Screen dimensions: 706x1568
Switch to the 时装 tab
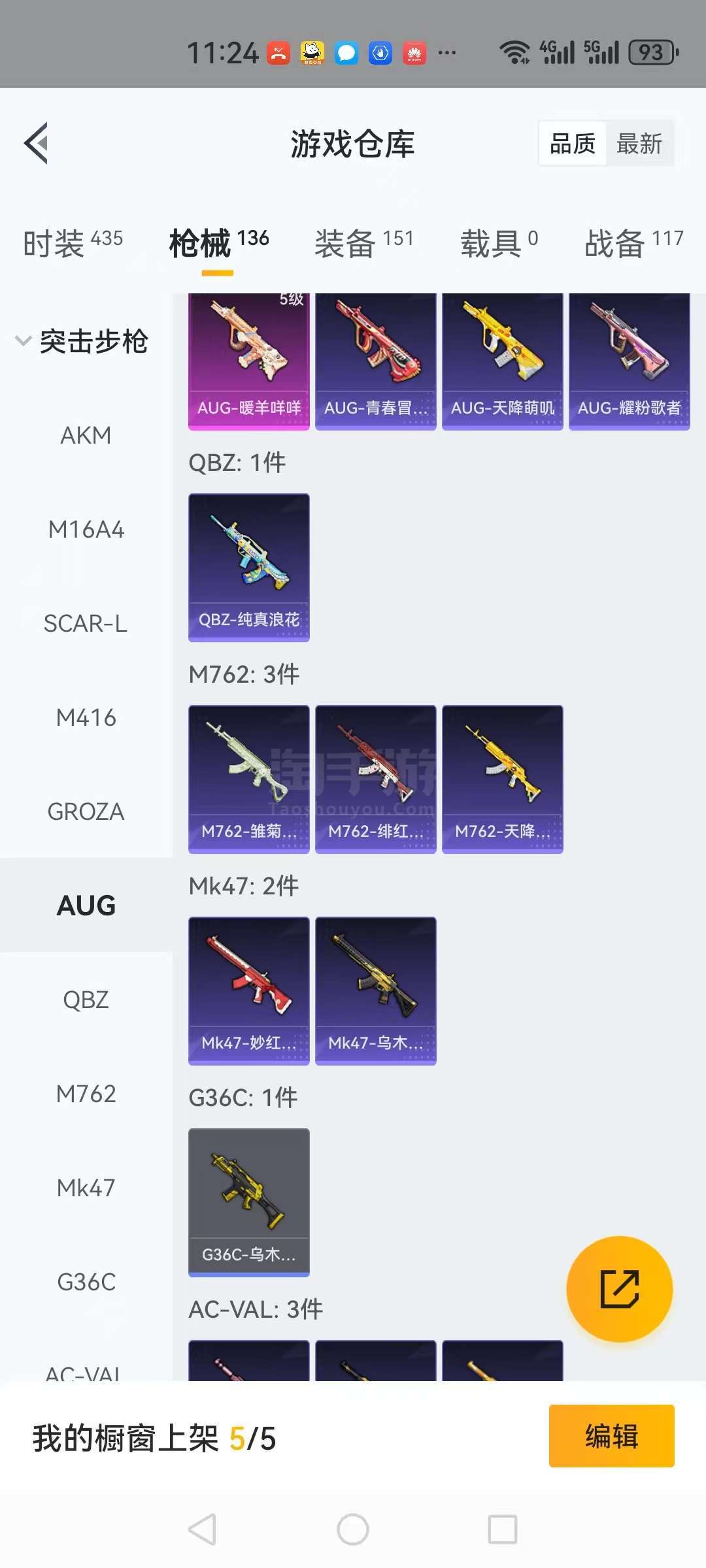click(x=73, y=243)
